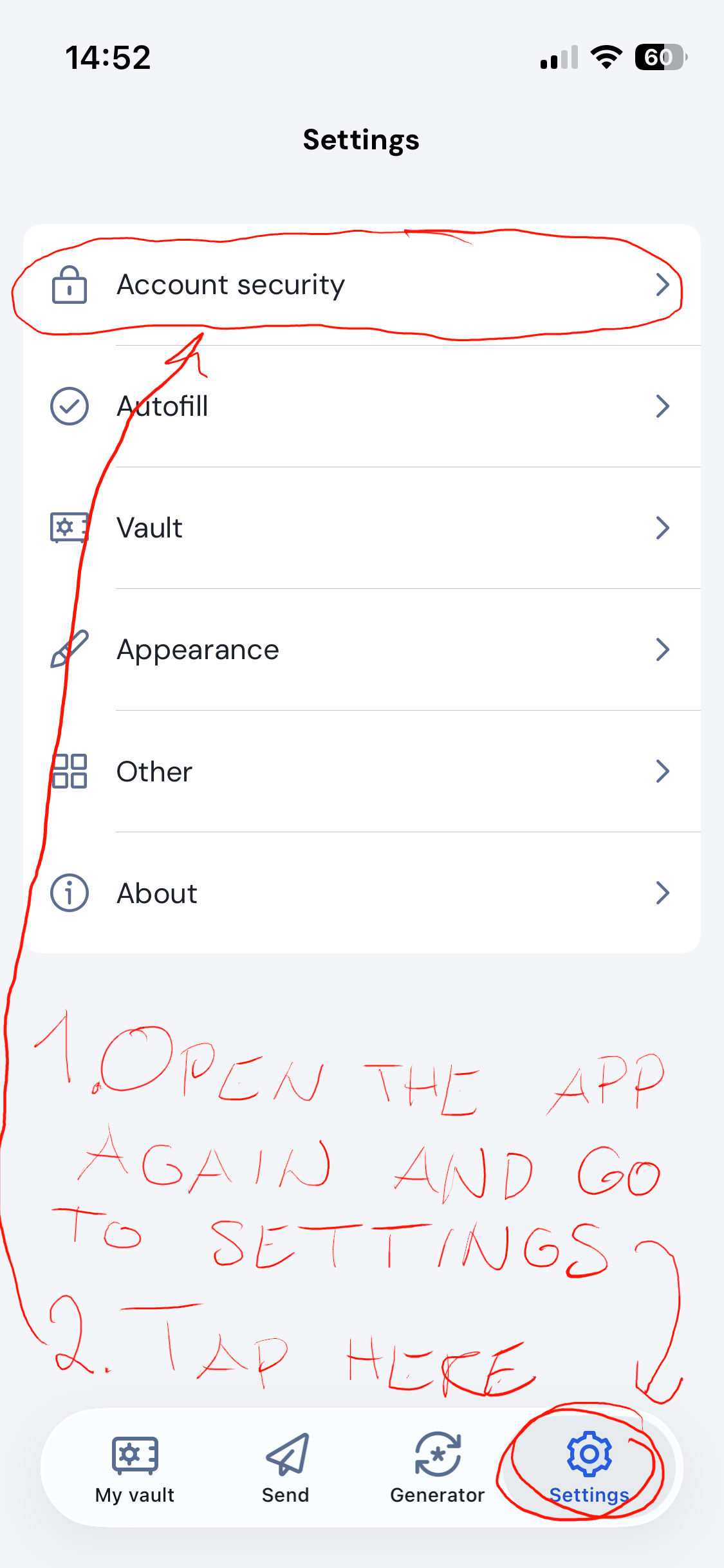Image resolution: width=724 pixels, height=1568 pixels.
Task: Open the Autofill settings row
Action: point(360,406)
